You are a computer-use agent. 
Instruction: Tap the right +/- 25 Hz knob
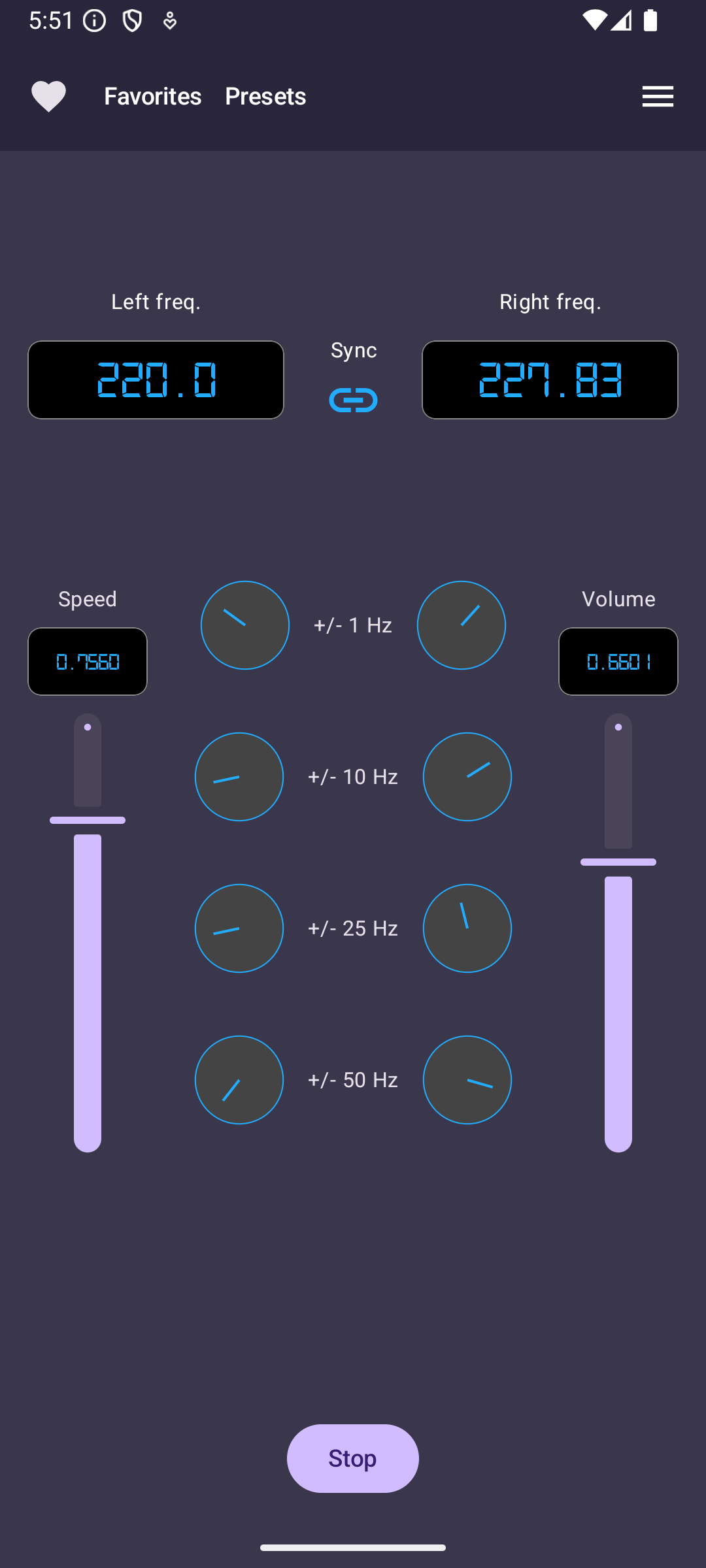(x=467, y=928)
